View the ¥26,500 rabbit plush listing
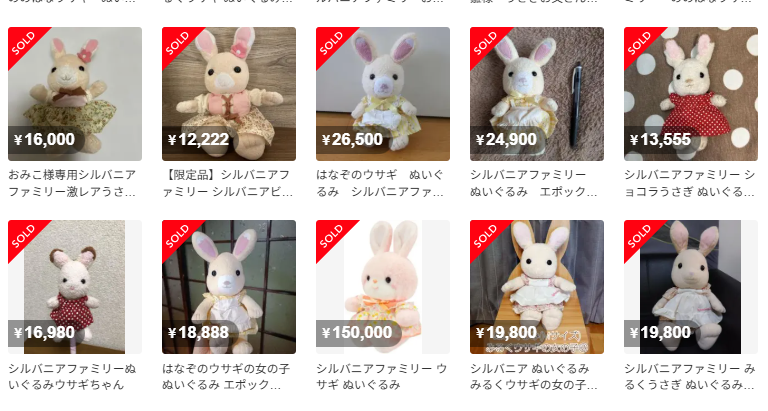 [x=383, y=94]
